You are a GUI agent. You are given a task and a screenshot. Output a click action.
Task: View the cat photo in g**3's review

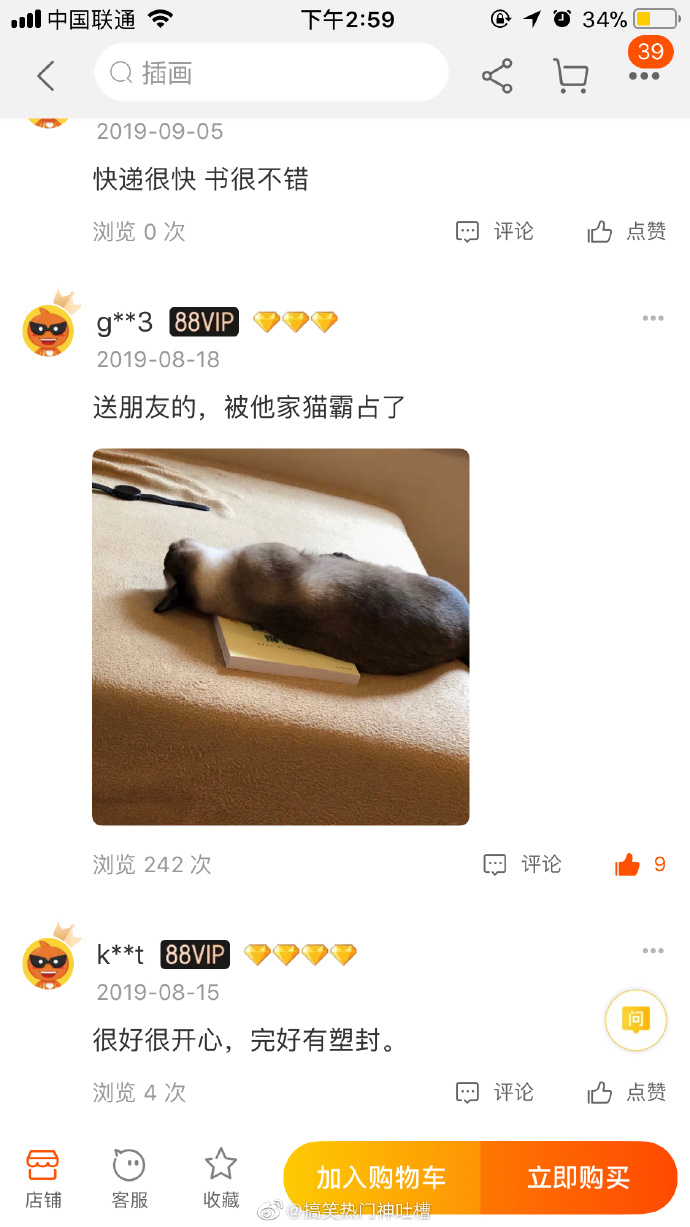pyautogui.click(x=280, y=636)
